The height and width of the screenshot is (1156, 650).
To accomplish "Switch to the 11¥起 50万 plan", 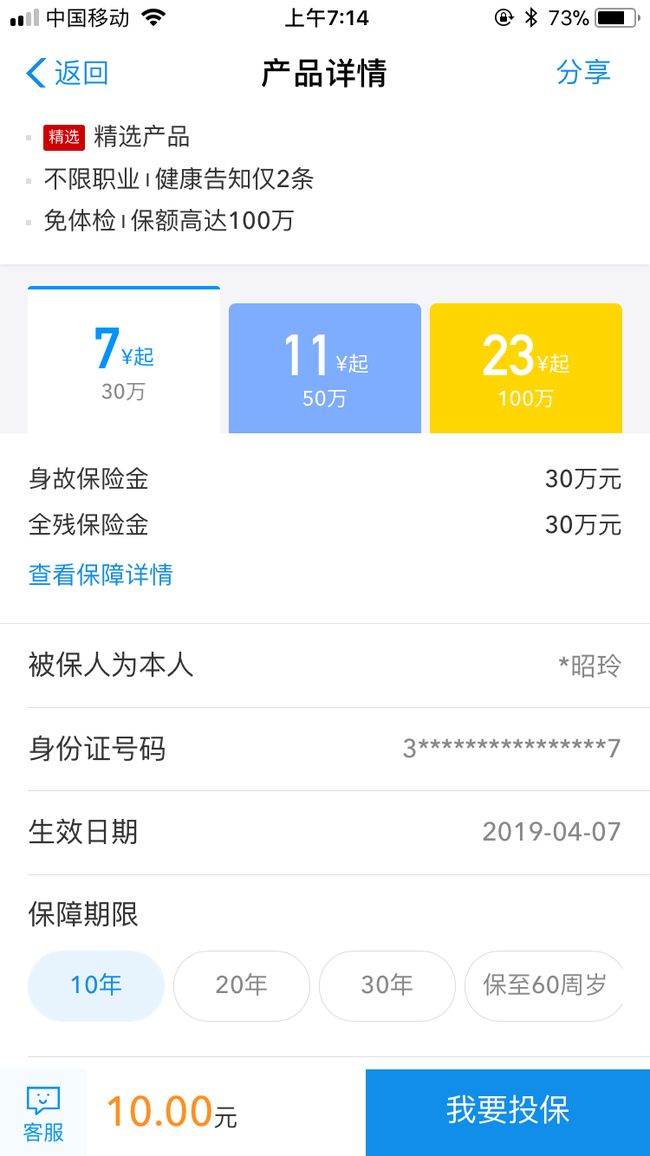I will click(x=325, y=368).
